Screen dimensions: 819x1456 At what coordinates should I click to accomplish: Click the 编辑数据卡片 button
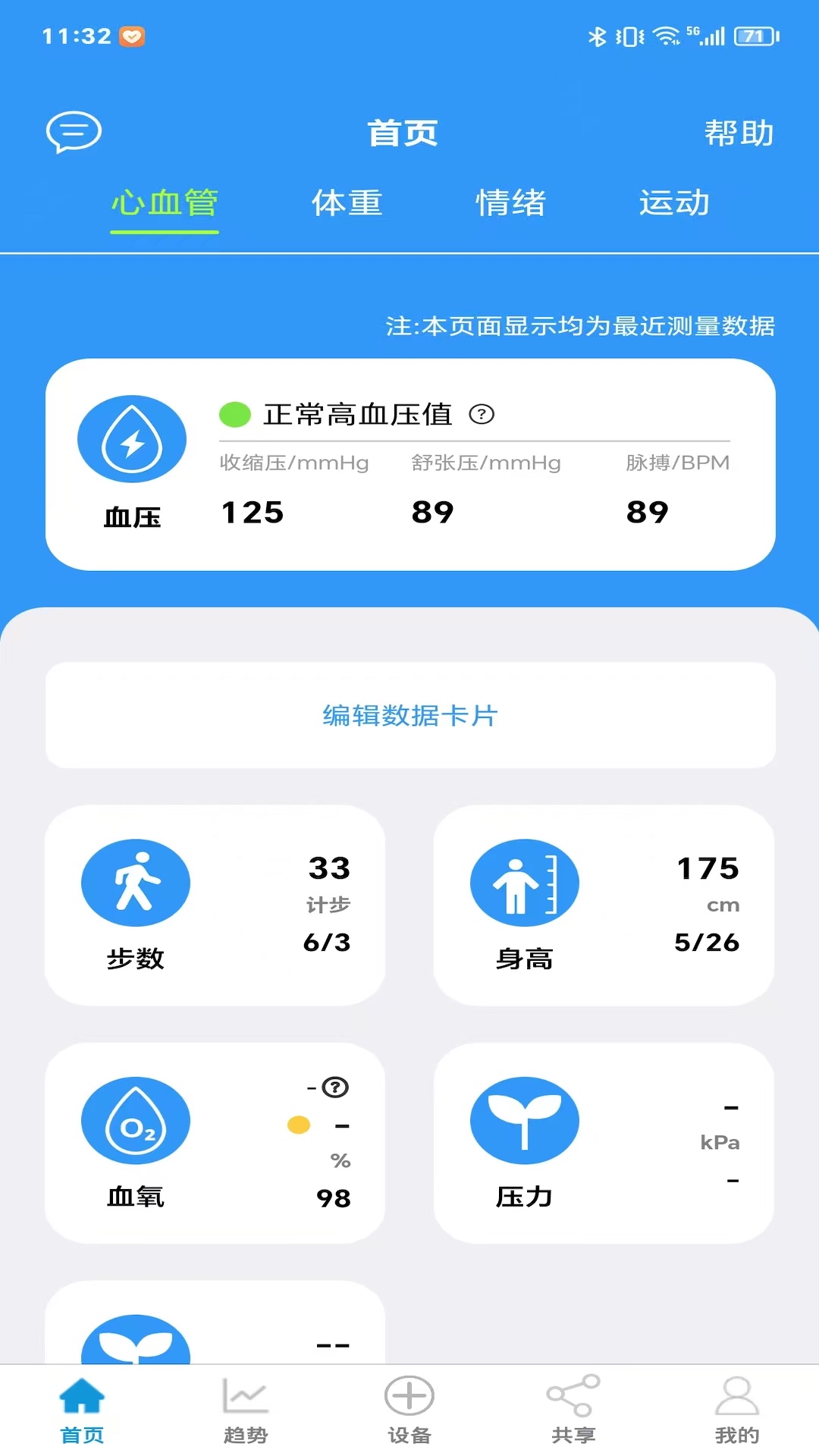[x=409, y=716]
